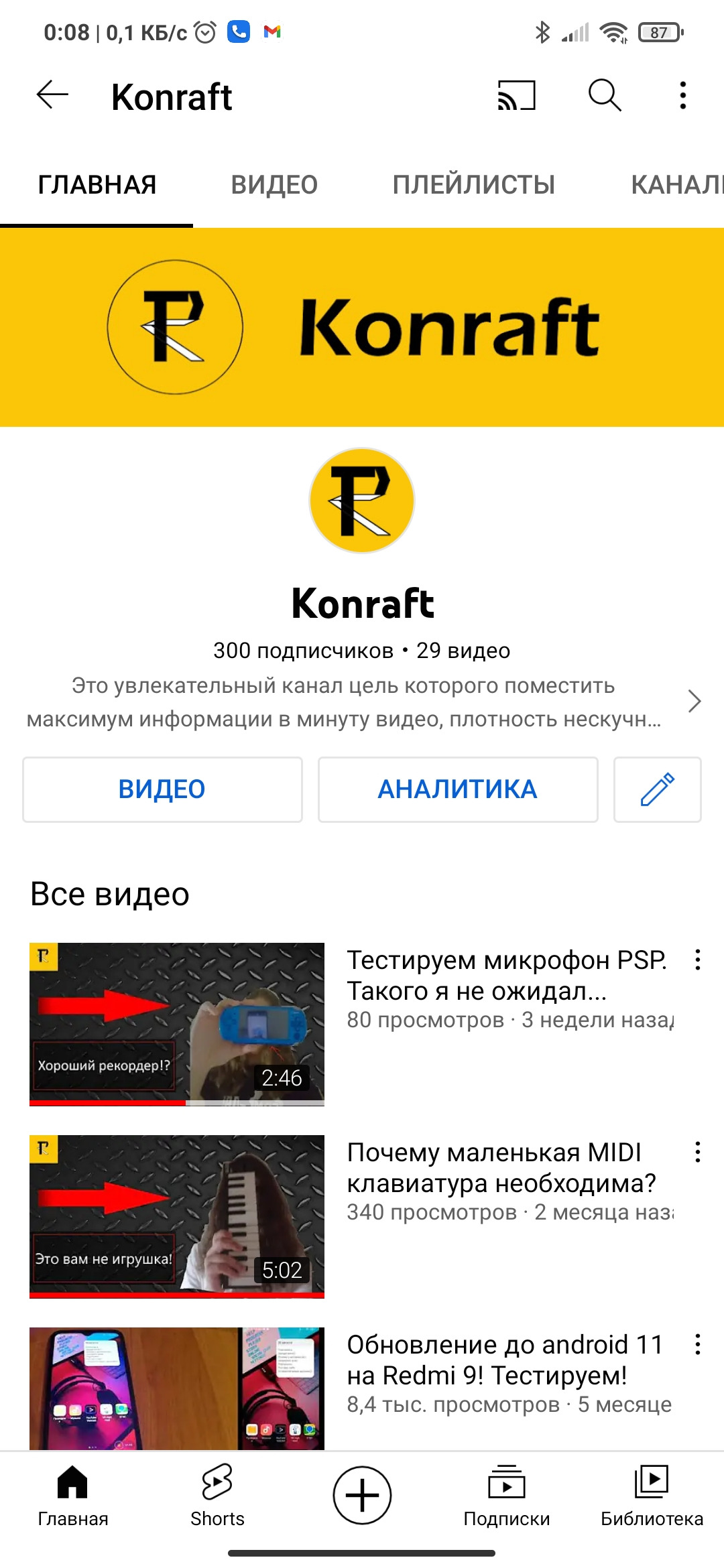Image resolution: width=724 pixels, height=1568 pixels.
Task: Open the top-right overflow menu
Action: [682, 95]
